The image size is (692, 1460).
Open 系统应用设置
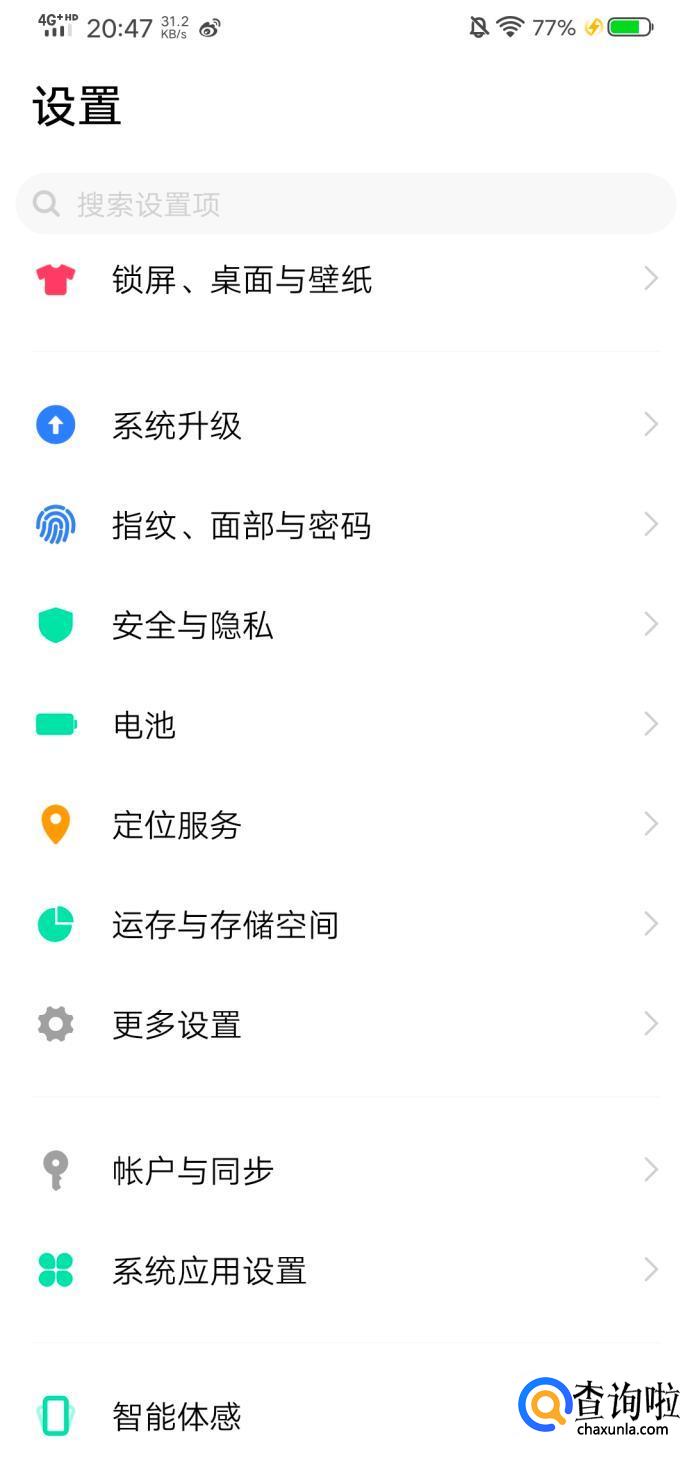click(x=209, y=1271)
